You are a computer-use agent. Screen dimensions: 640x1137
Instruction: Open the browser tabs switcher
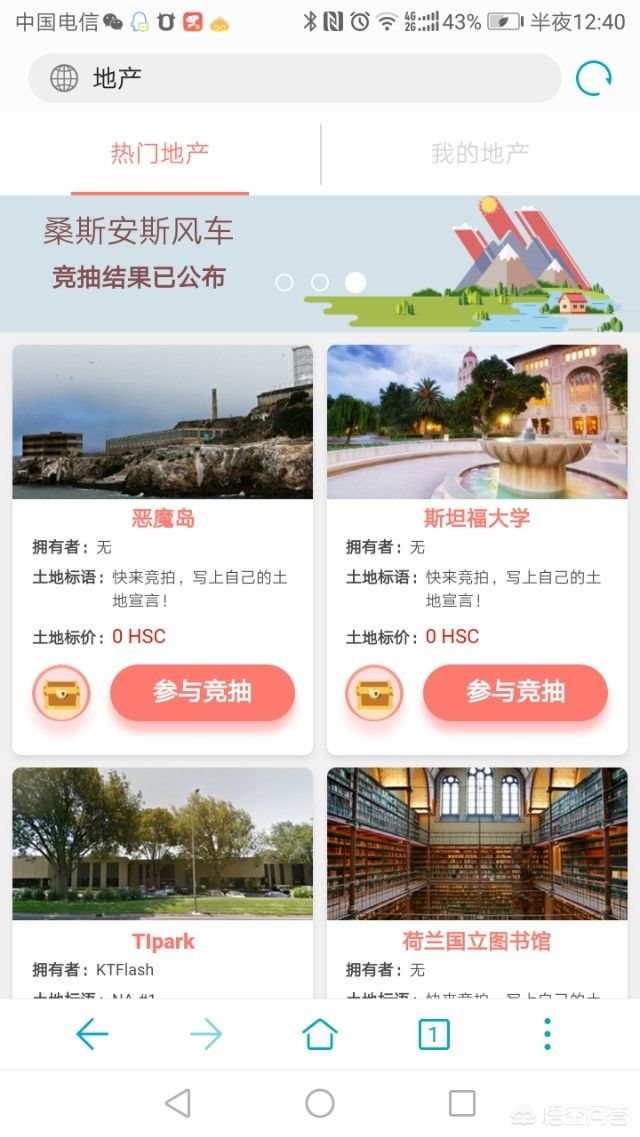coord(434,1034)
